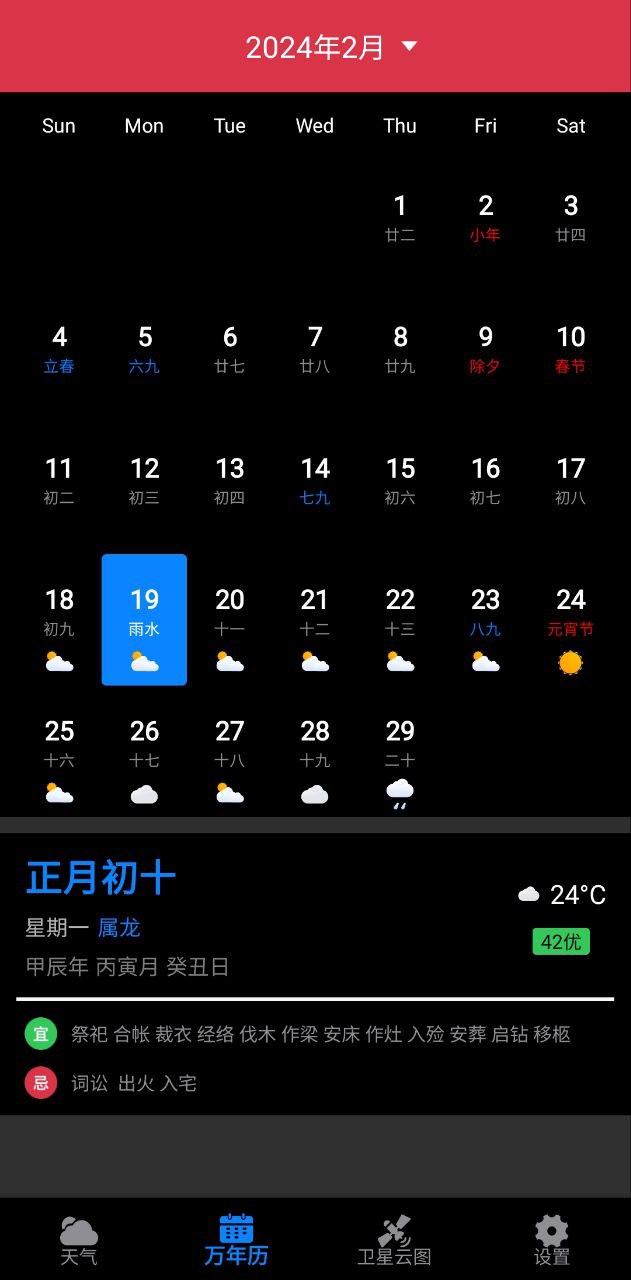Open the 卫星云图 tab
The image size is (631, 1280).
pyautogui.click(x=394, y=1240)
